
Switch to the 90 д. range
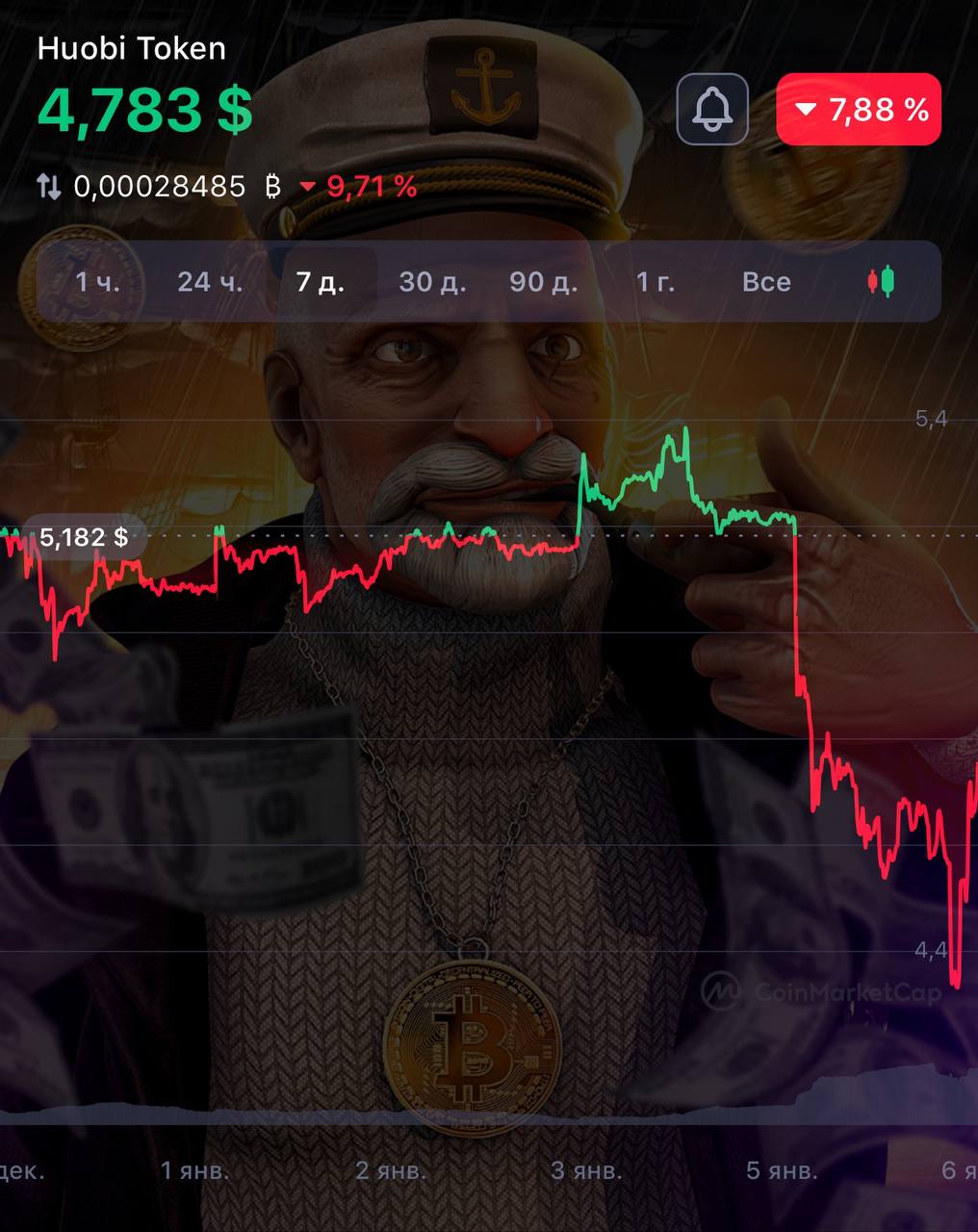tap(543, 282)
